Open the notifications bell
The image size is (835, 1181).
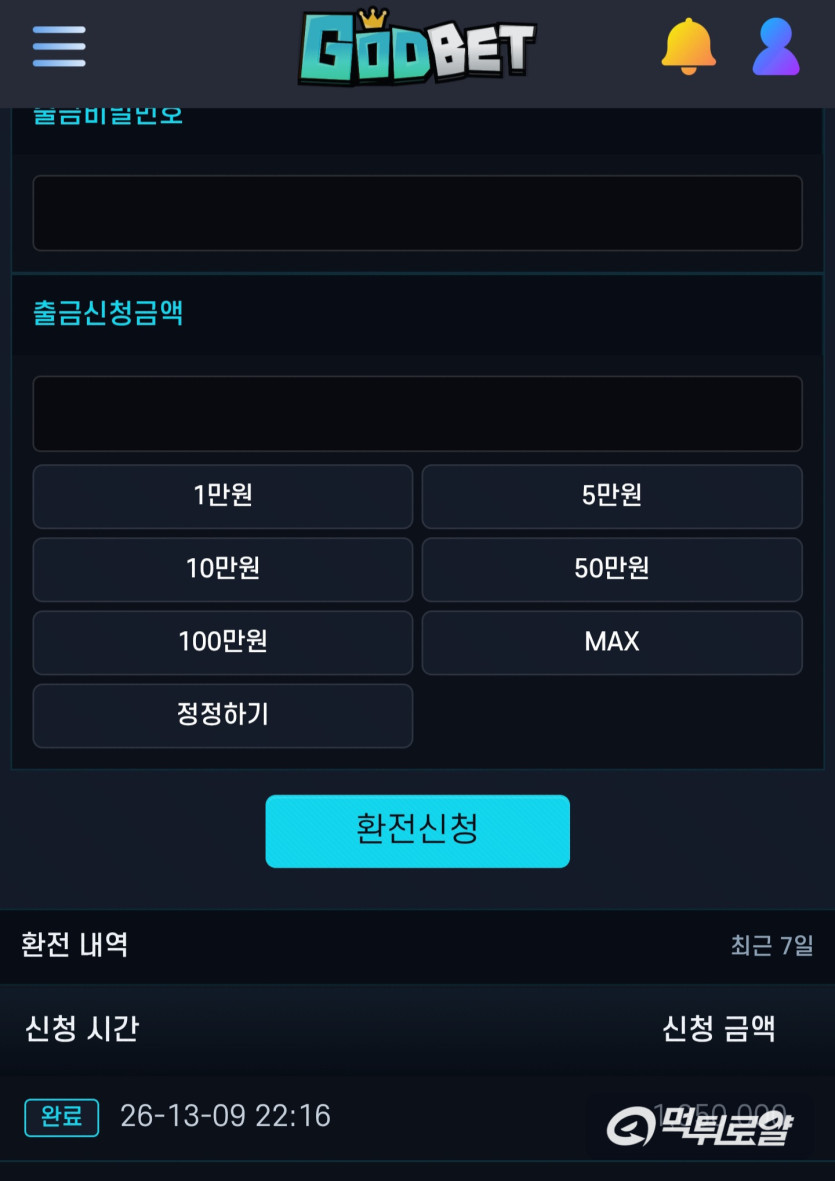coord(688,47)
